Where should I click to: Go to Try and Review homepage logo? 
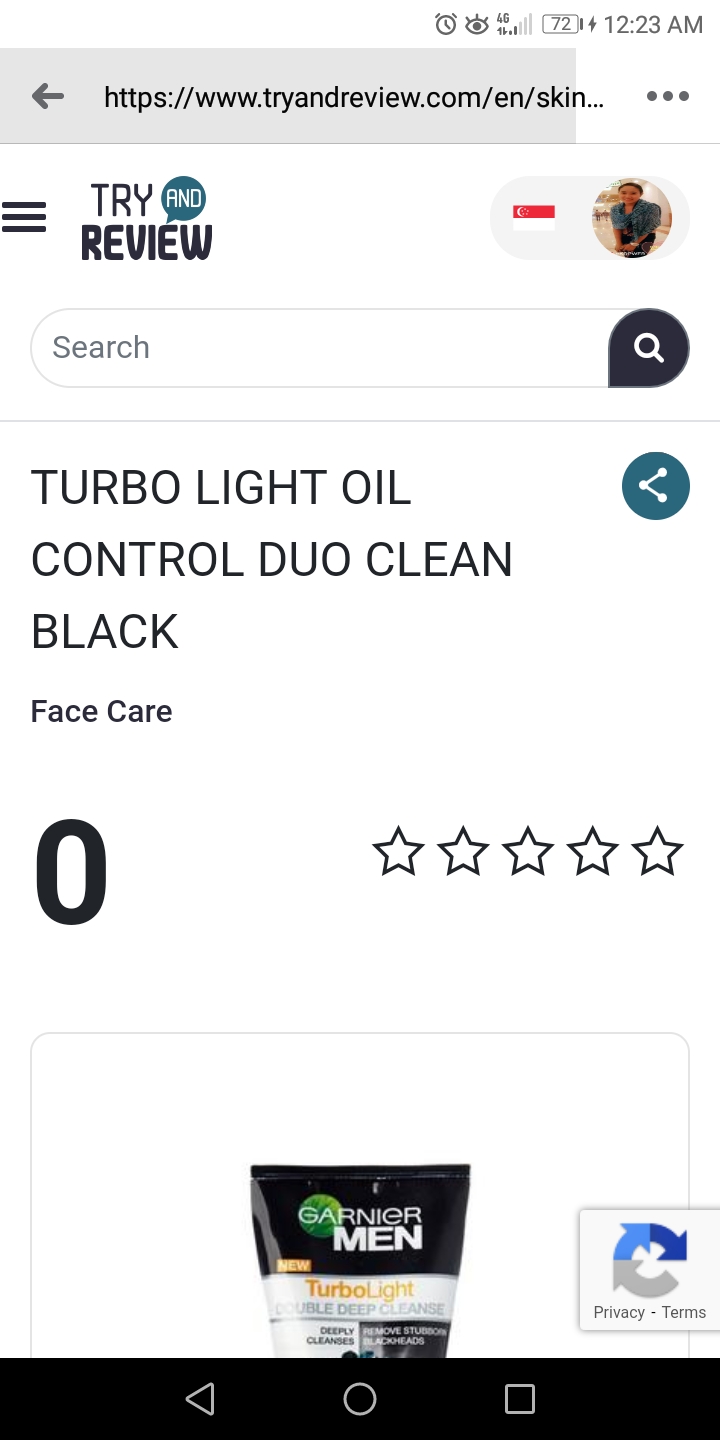tap(147, 220)
